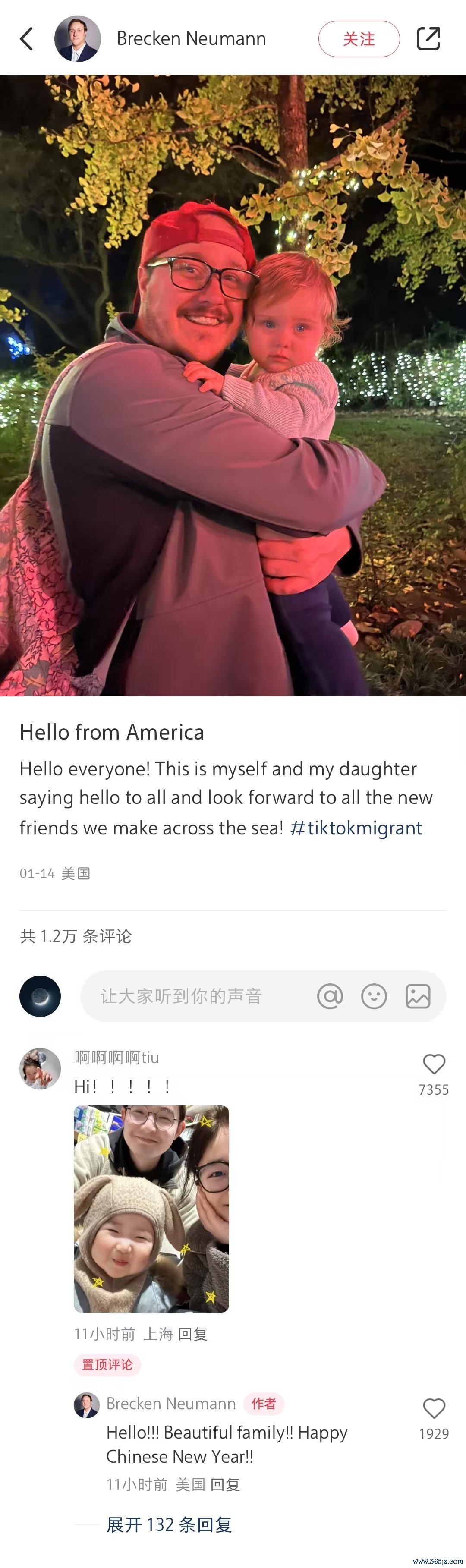Open 啊啊啊啊tiu's profile avatar
The width and height of the screenshot is (466, 1568).
pyautogui.click(x=40, y=1069)
